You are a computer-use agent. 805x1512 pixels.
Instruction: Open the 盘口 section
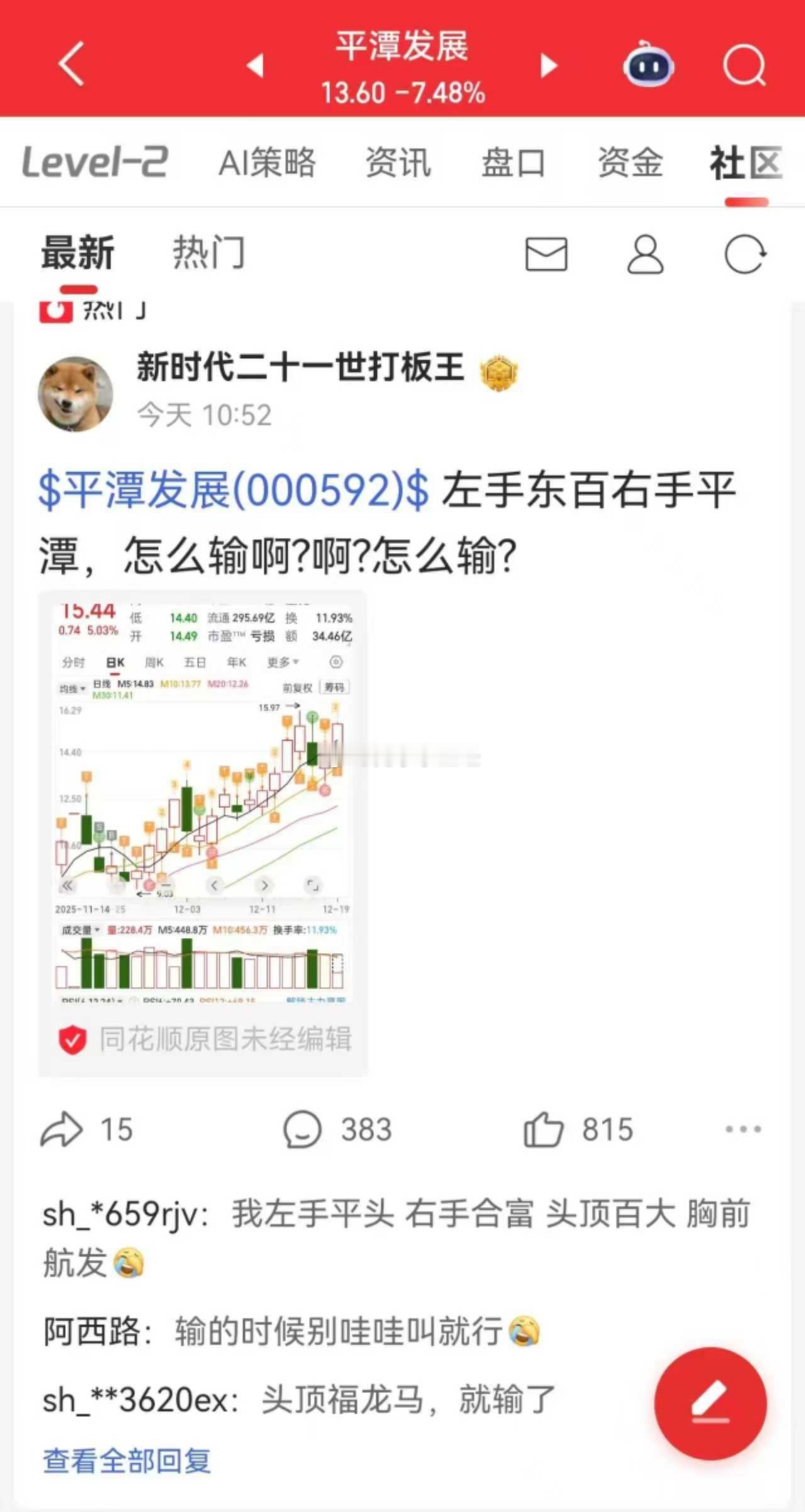(x=513, y=164)
